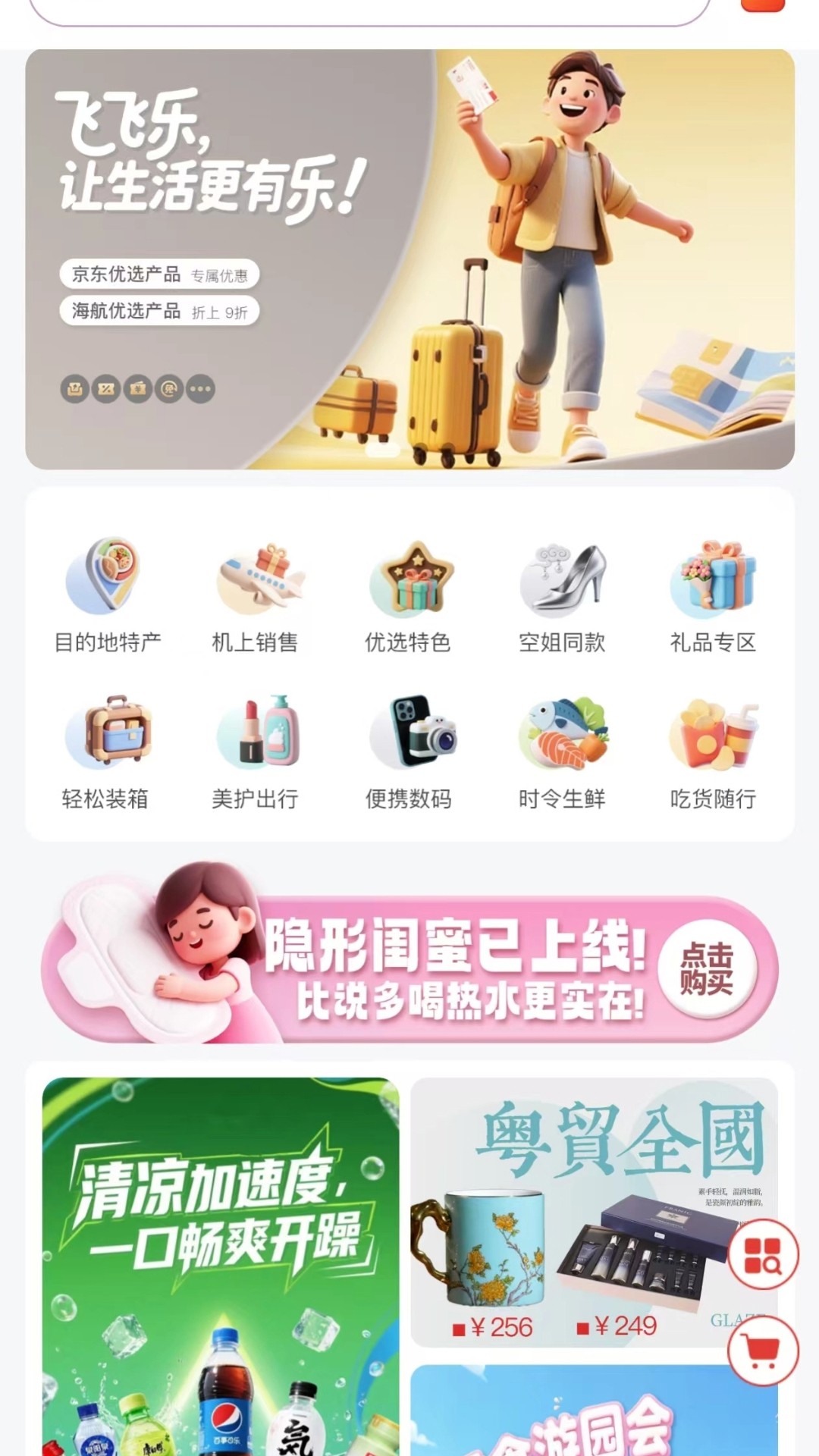This screenshot has height=1456, width=819.
Task: Tap the coupon icon on the banner
Action: pyautogui.click(x=74, y=388)
